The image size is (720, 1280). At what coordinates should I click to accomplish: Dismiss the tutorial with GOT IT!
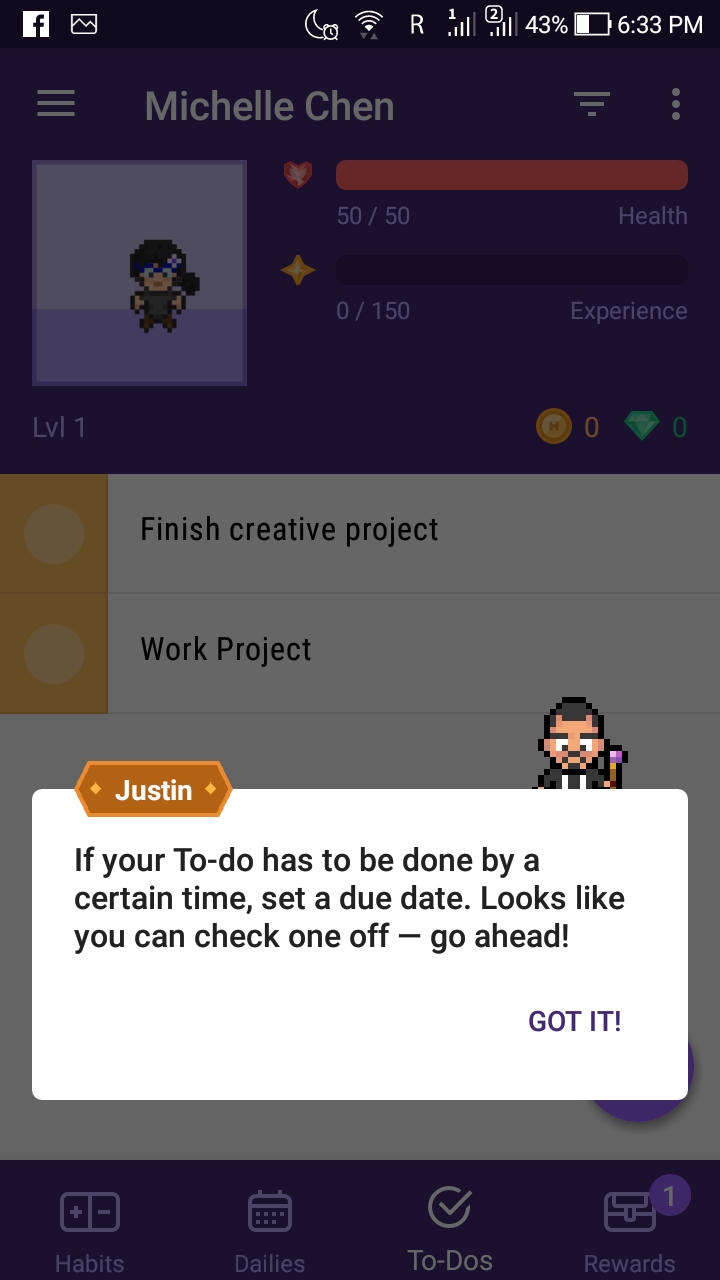click(574, 1021)
